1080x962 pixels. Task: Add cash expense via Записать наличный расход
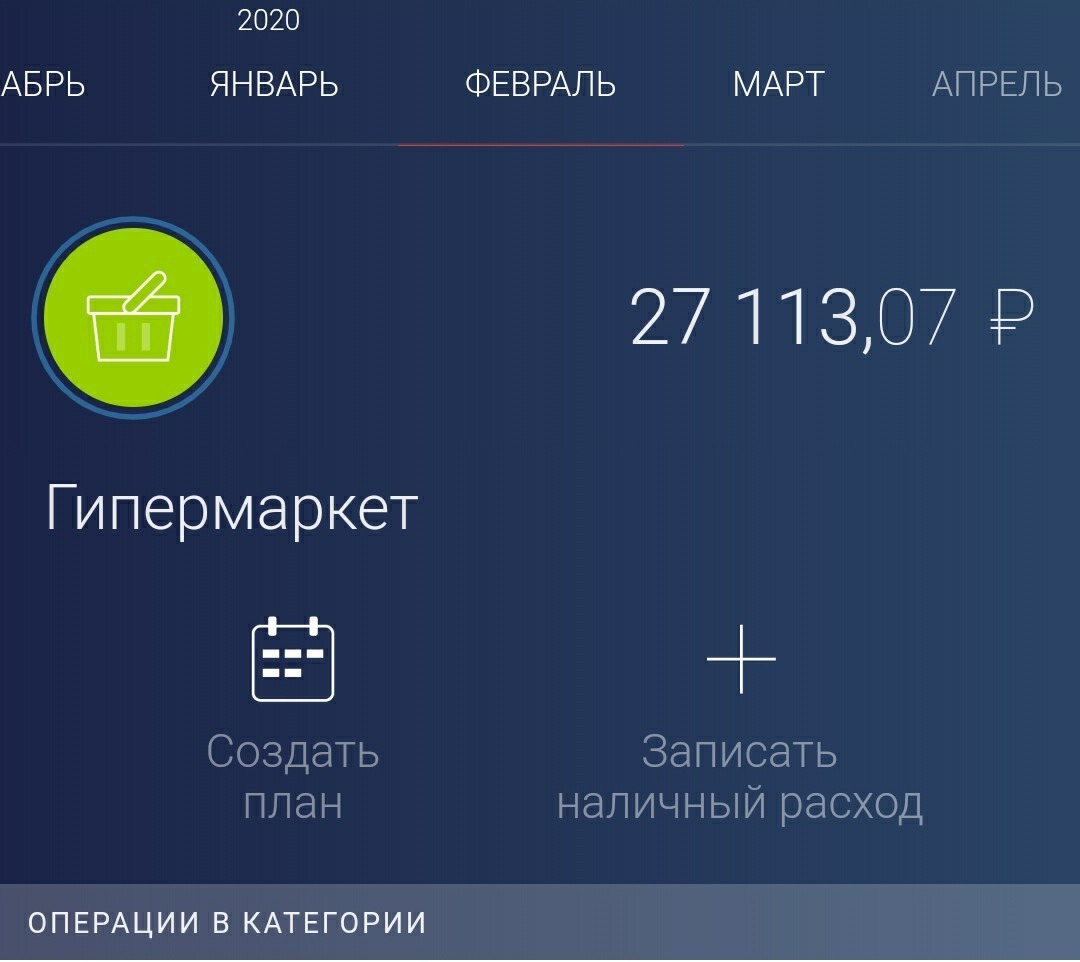pos(740,720)
